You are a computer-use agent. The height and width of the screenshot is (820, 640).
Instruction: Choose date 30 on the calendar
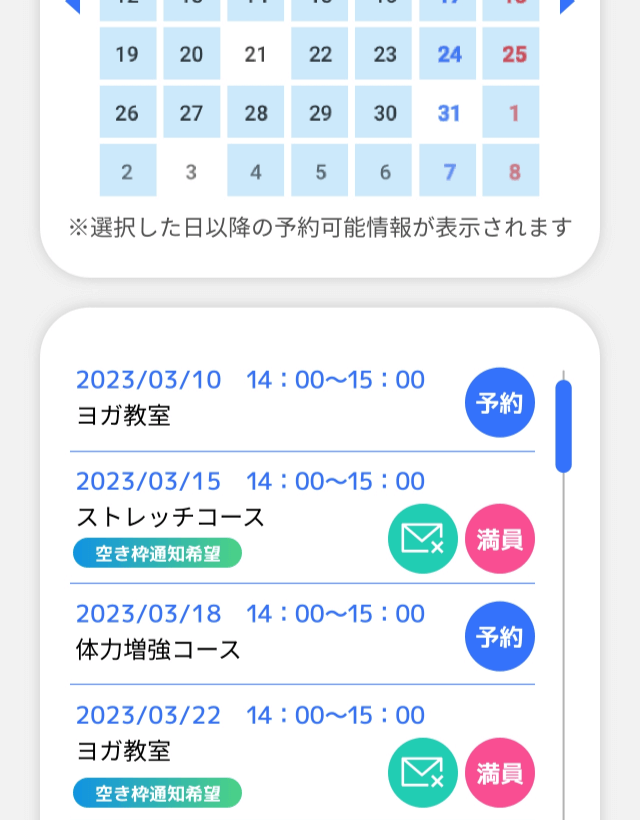385,113
